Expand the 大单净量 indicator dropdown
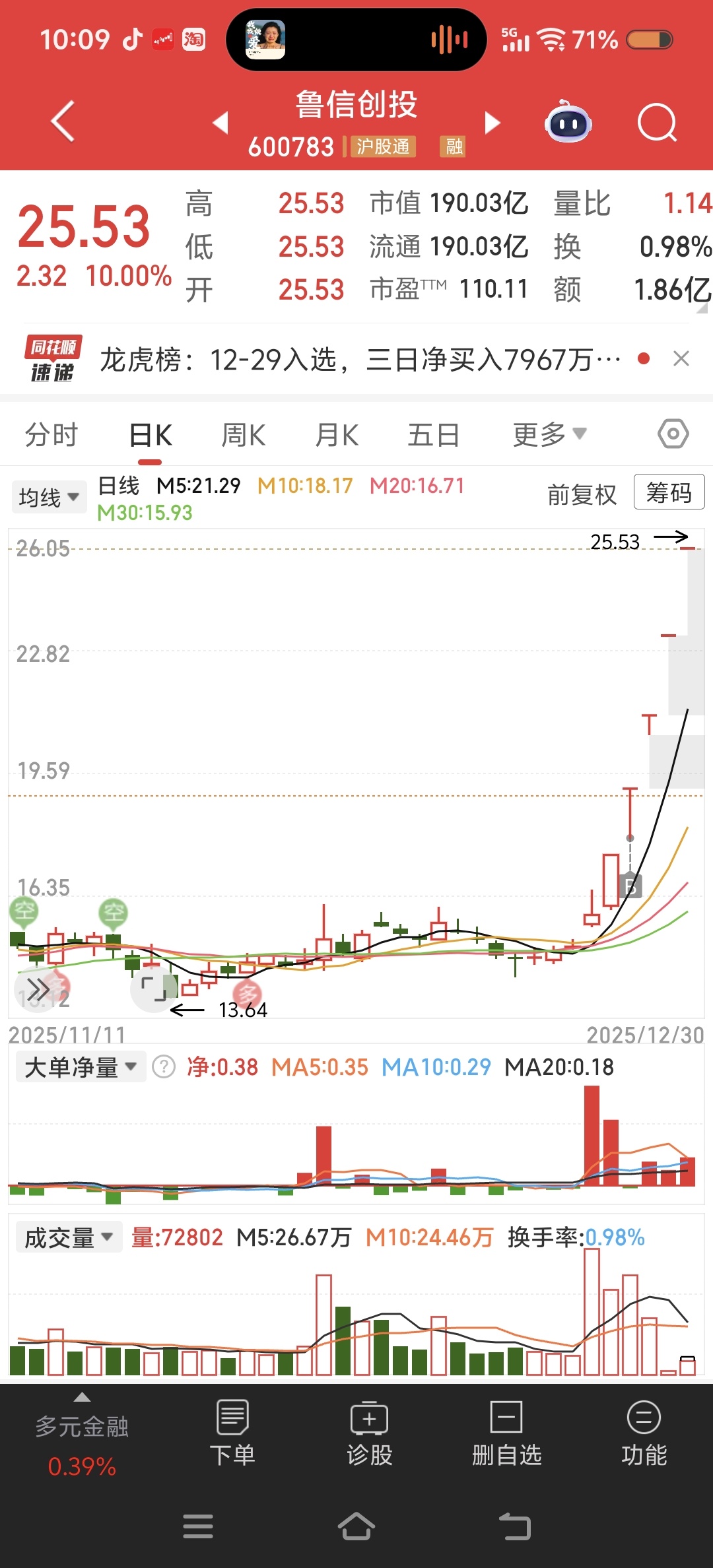The height and width of the screenshot is (1568, 713). (x=80, y=1067)
